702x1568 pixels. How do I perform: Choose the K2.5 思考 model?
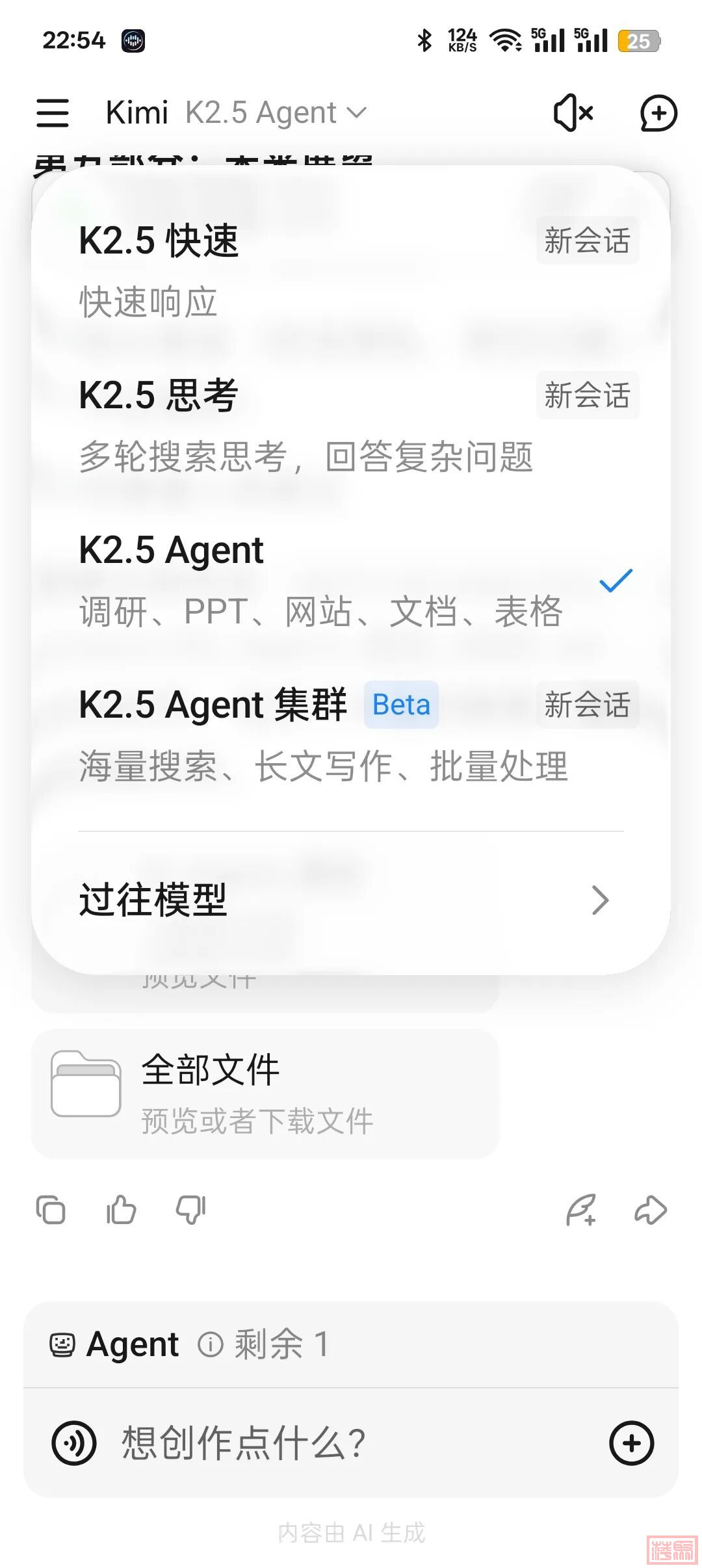pyautogui.click(x=159, y=396)
